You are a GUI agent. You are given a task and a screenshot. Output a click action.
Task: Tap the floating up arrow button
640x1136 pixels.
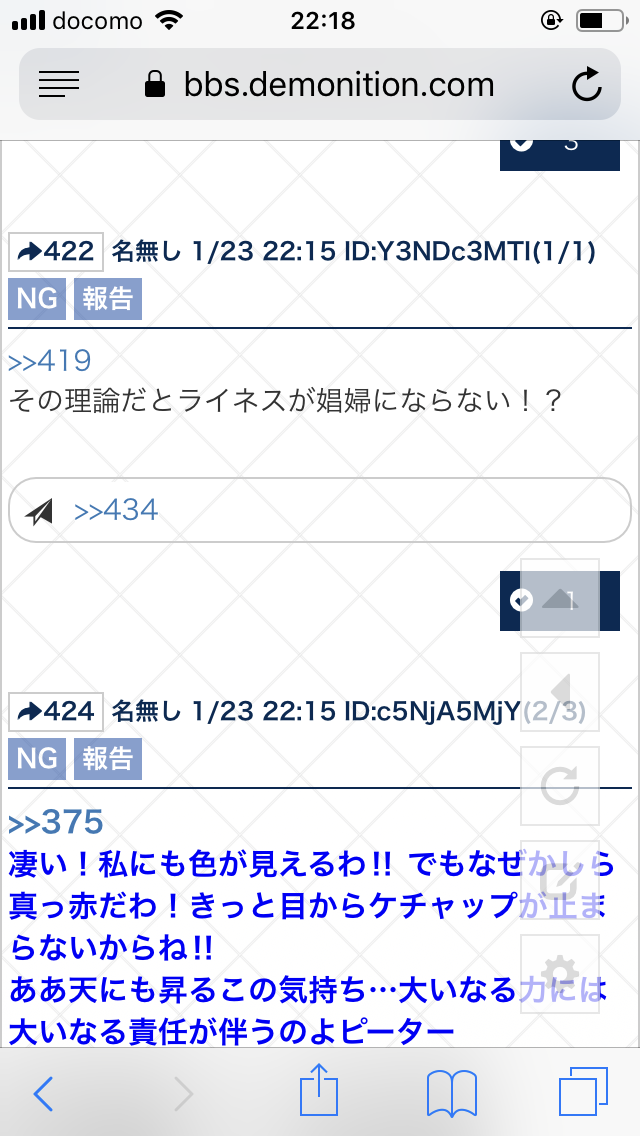(x=560, y=598)
